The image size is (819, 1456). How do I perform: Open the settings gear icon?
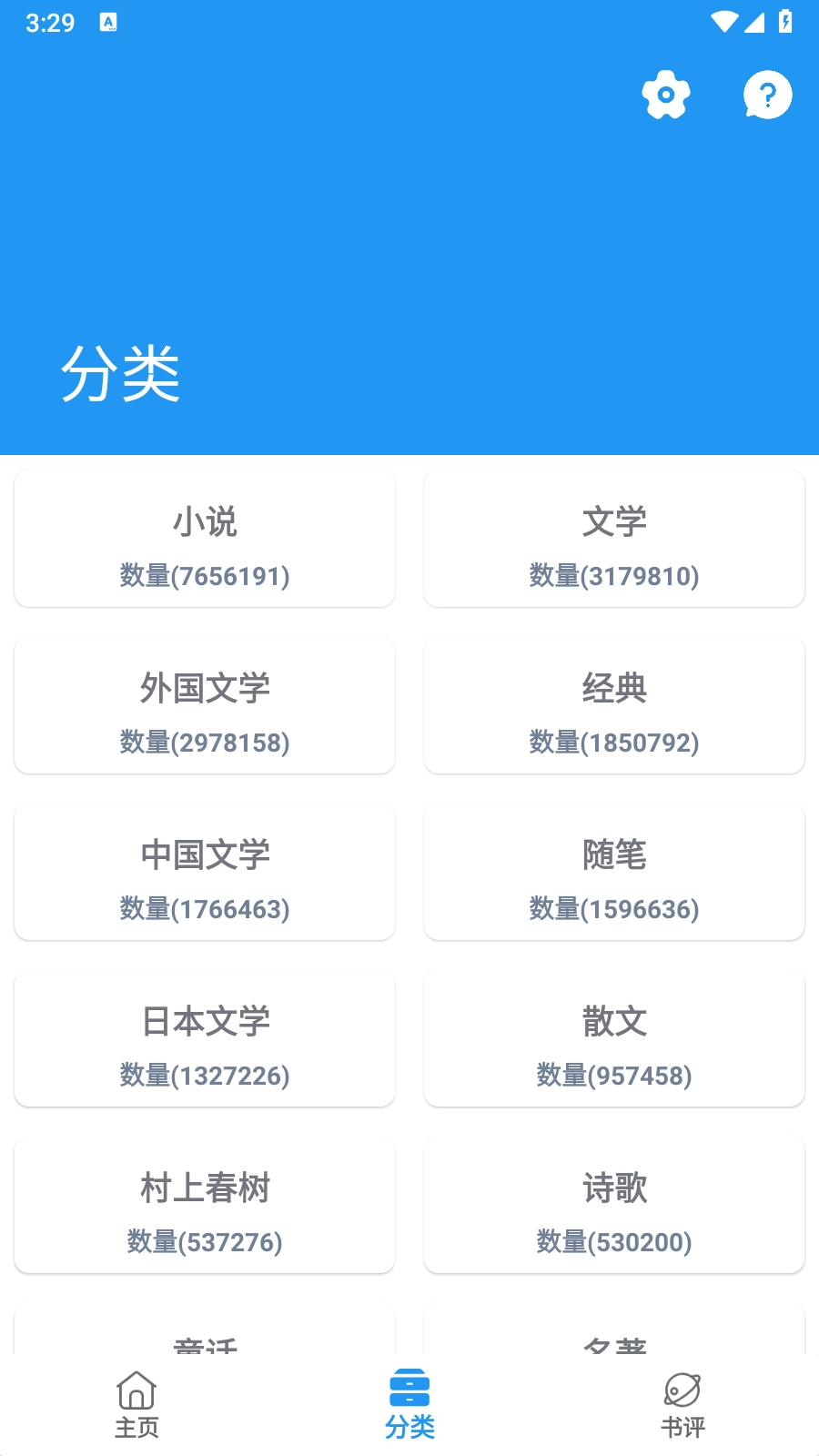(666, 95)
